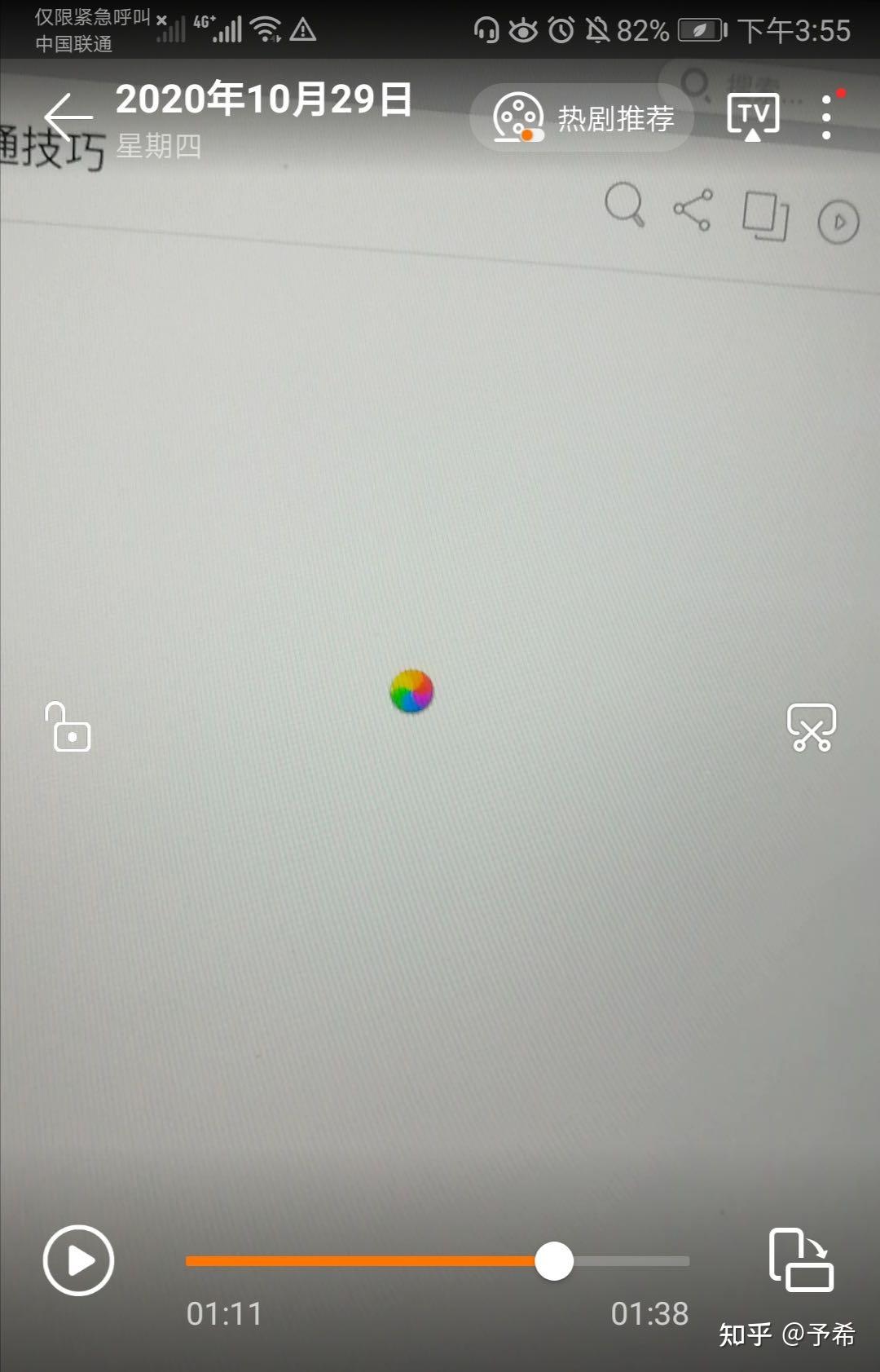
Task: Open the 热剧推荐 recommendations button
Action: click(582, 118)
